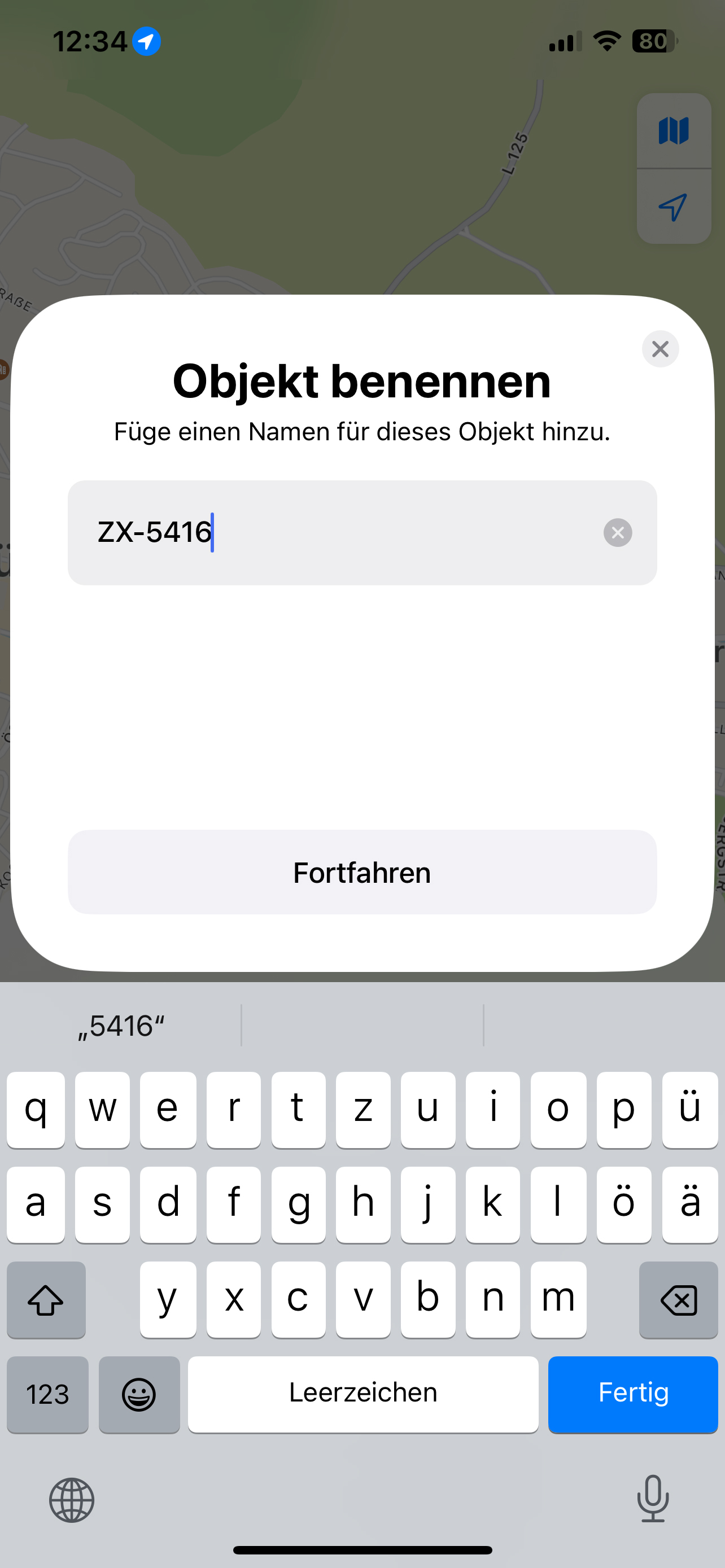The width and height of the screenshot is (725, 1568).
Task: Continue with the Fortfahren button
Action: pos(362,871)
